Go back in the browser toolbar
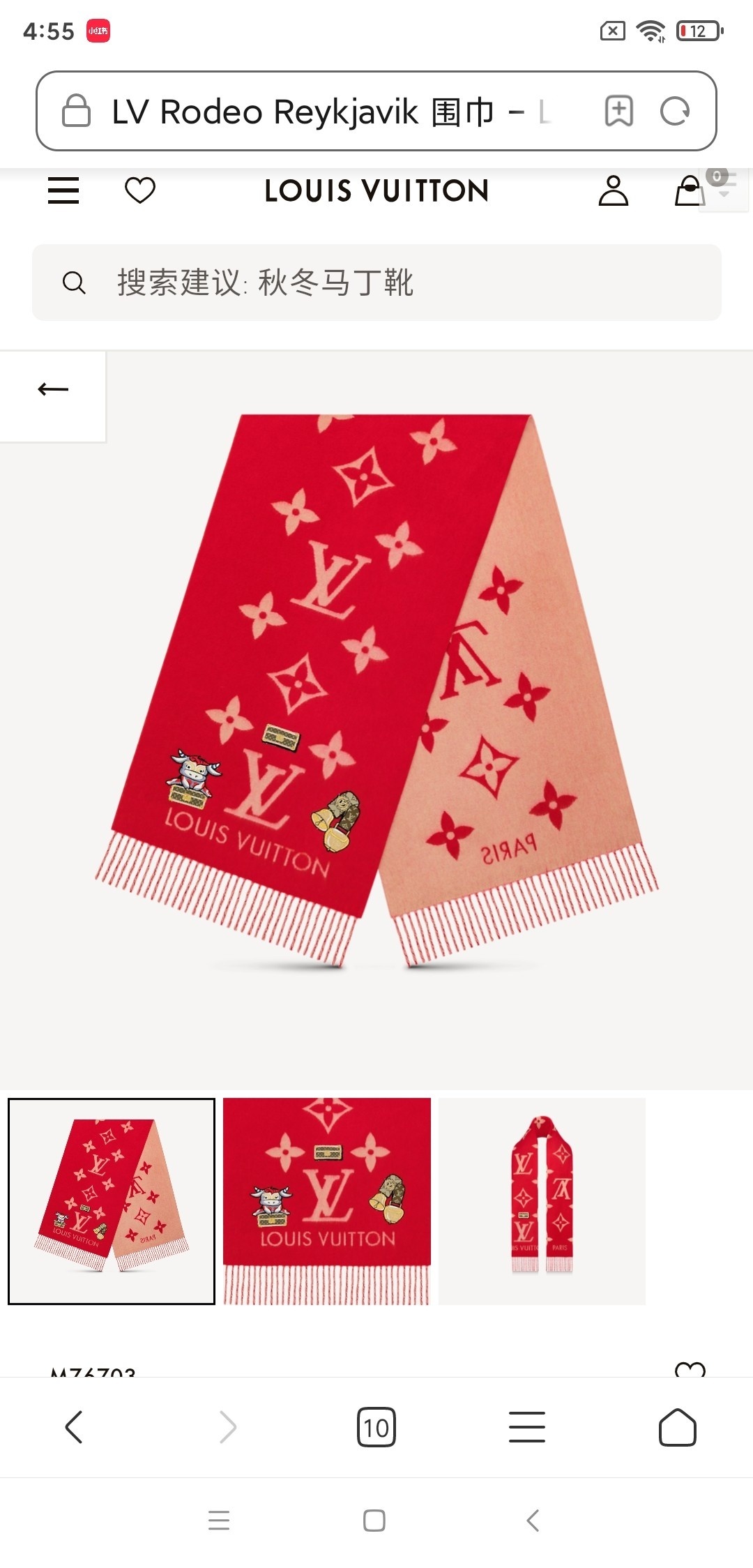Image resolution: width=753 pixels, height=1568 pixels. tap(74, 1427)
